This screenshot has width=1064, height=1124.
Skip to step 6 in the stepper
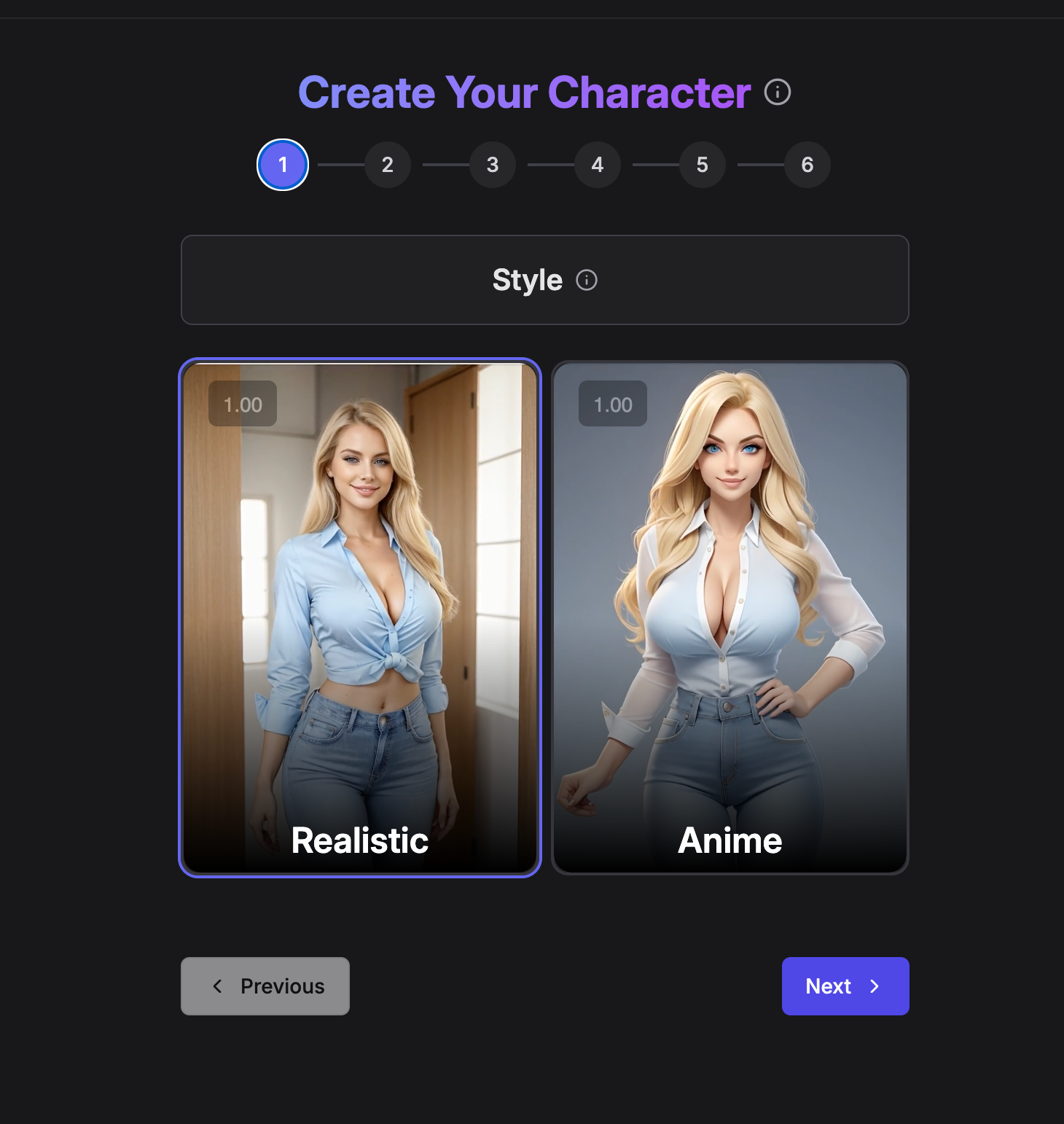click(x=807, y=165)
